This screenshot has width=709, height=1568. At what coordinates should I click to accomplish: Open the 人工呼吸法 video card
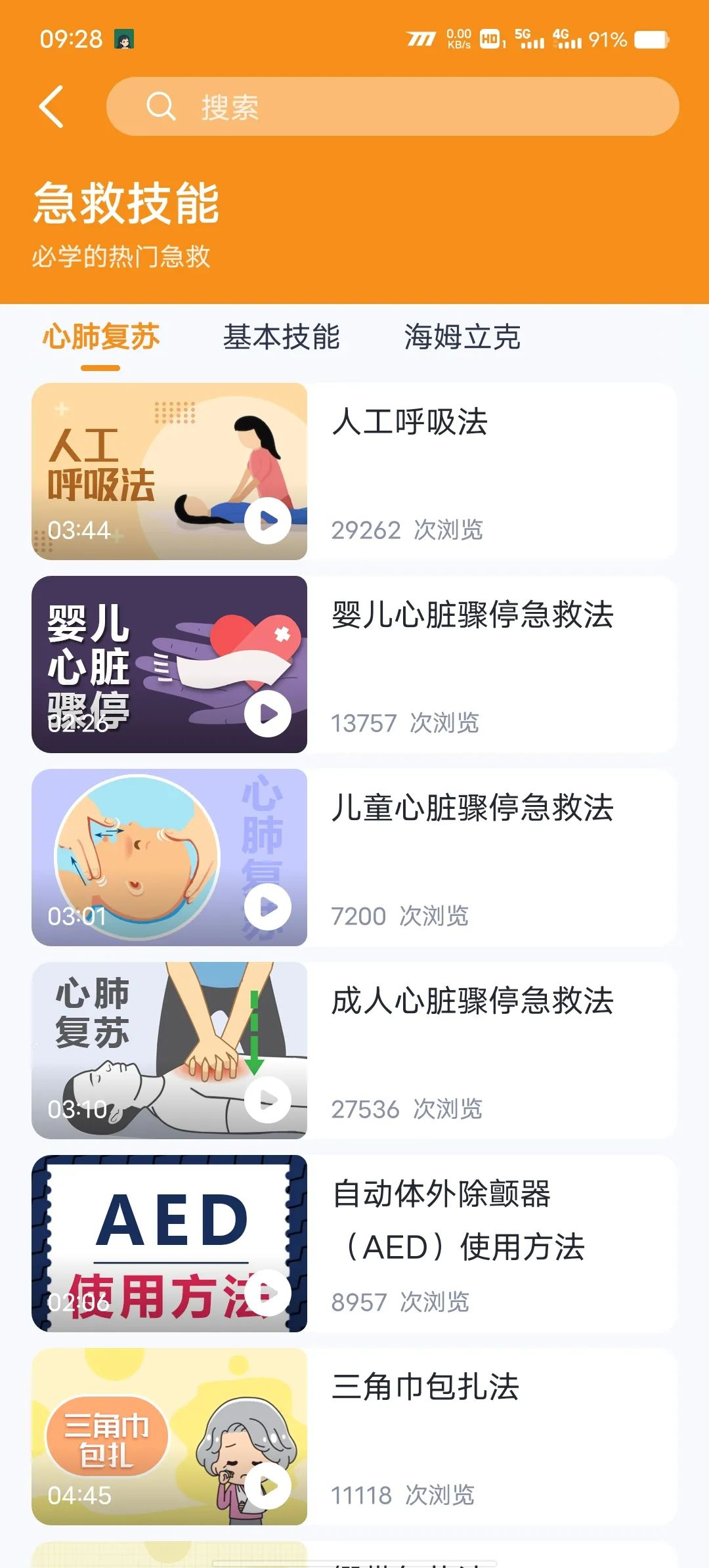coord(354,471)
